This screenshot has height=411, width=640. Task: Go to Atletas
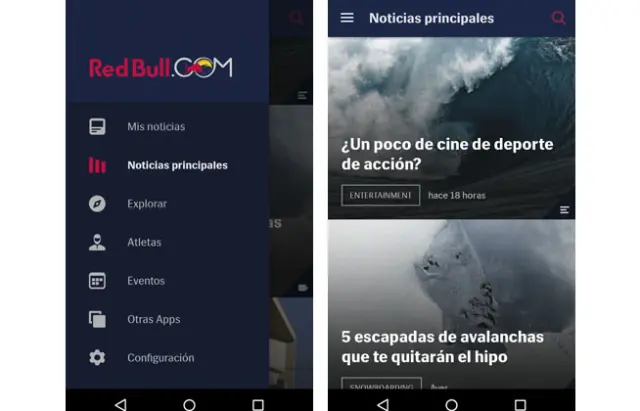pyautogui.click(x=143, y=242)
